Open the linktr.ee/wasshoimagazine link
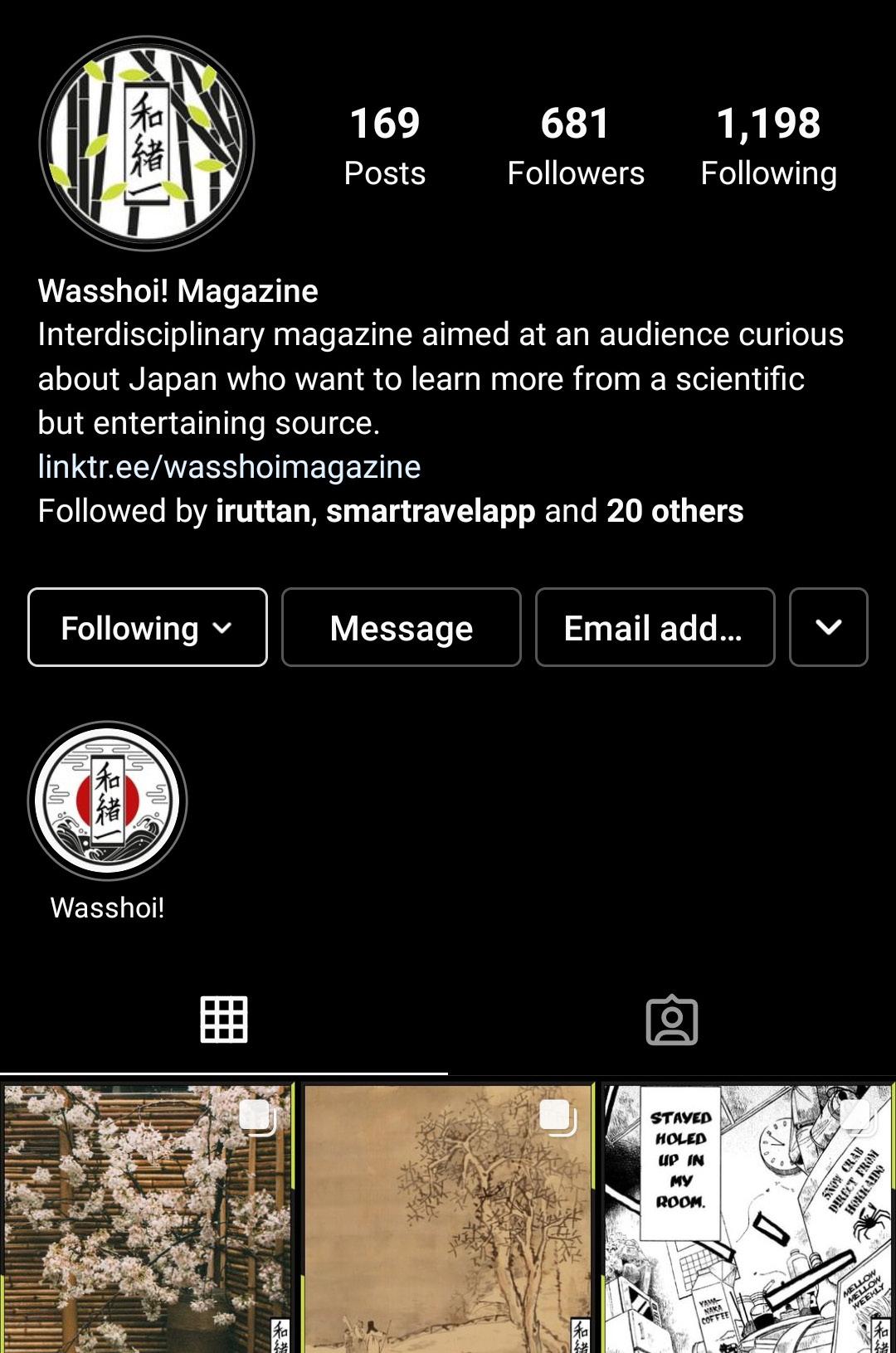 coord(229,467)
